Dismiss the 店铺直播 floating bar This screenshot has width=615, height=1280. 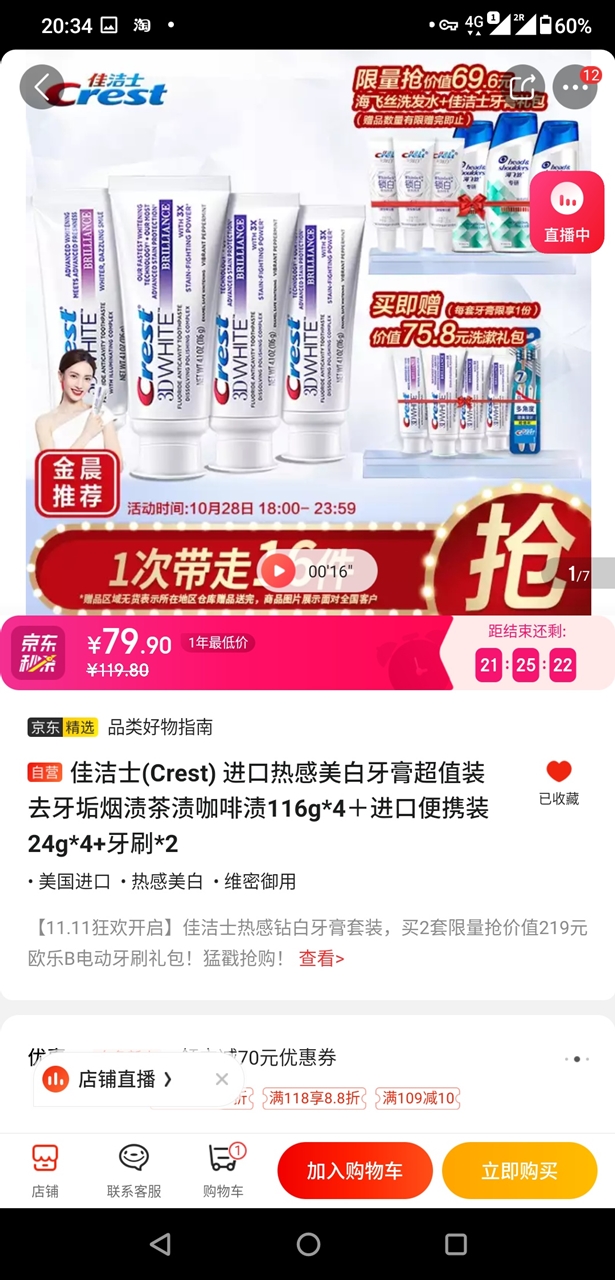point(222,1079)
